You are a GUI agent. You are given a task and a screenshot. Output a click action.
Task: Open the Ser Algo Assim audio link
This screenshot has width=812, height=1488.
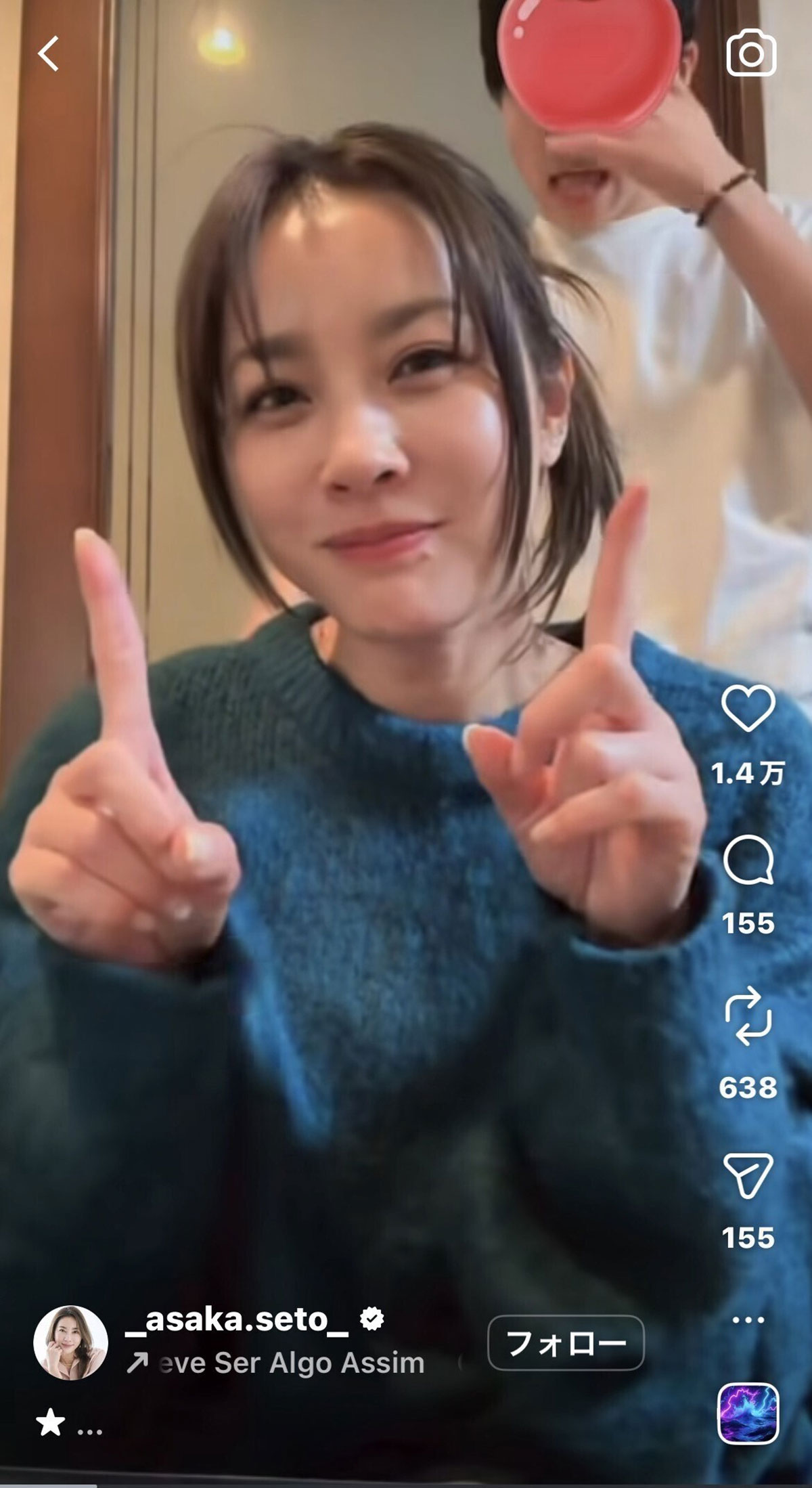[x=291, y=1363]
